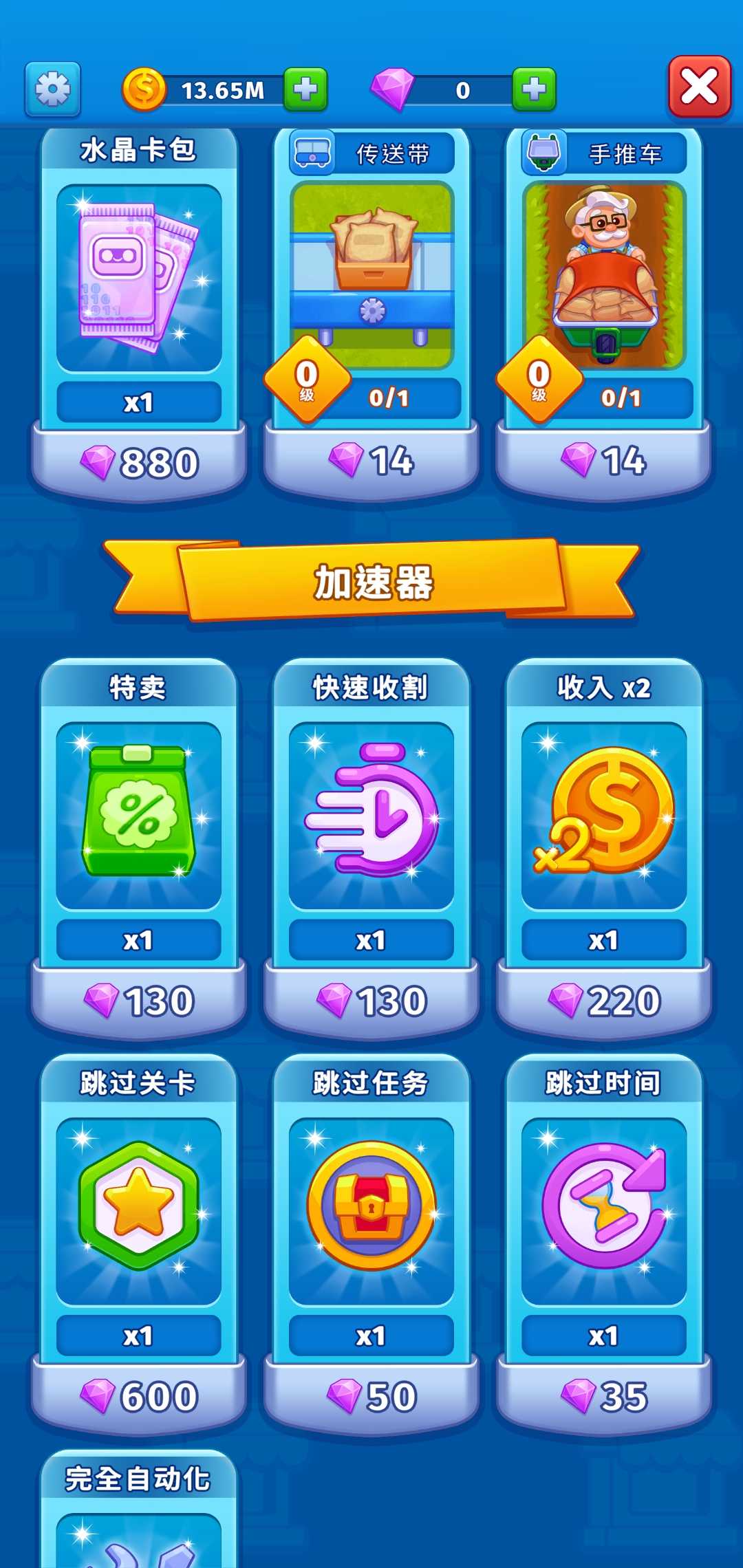Buy 跳过任务 for 50 gems
Image resolution: width=743 pixels, height=1568 pixels.
pyautogui.click(x=371, y=1396)
